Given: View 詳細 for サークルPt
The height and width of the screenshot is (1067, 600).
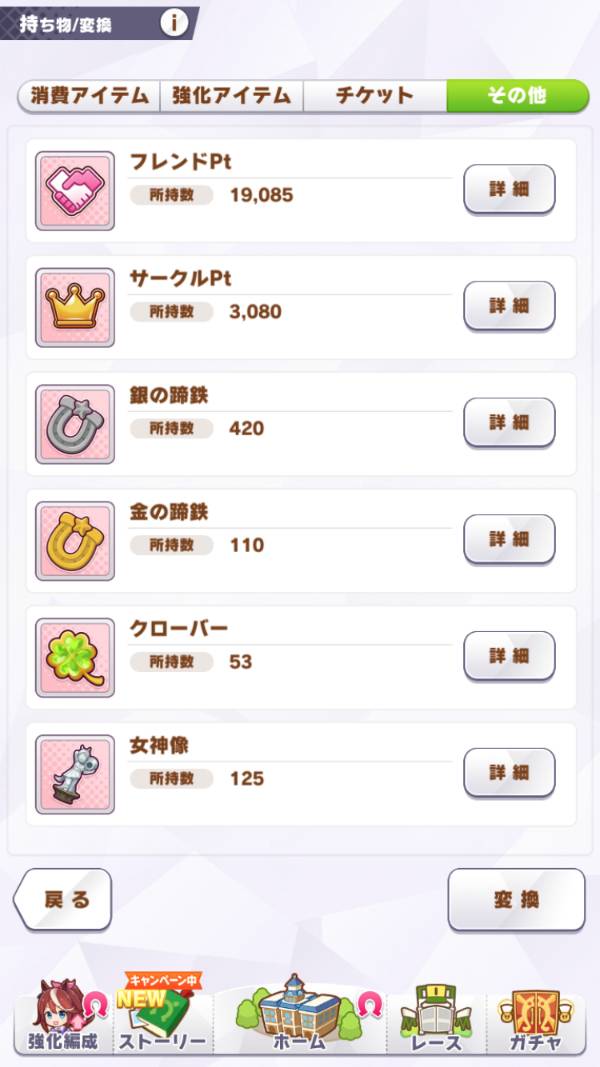Looking at the screenshot, I should pyautogui.click(x=509, y=306).
